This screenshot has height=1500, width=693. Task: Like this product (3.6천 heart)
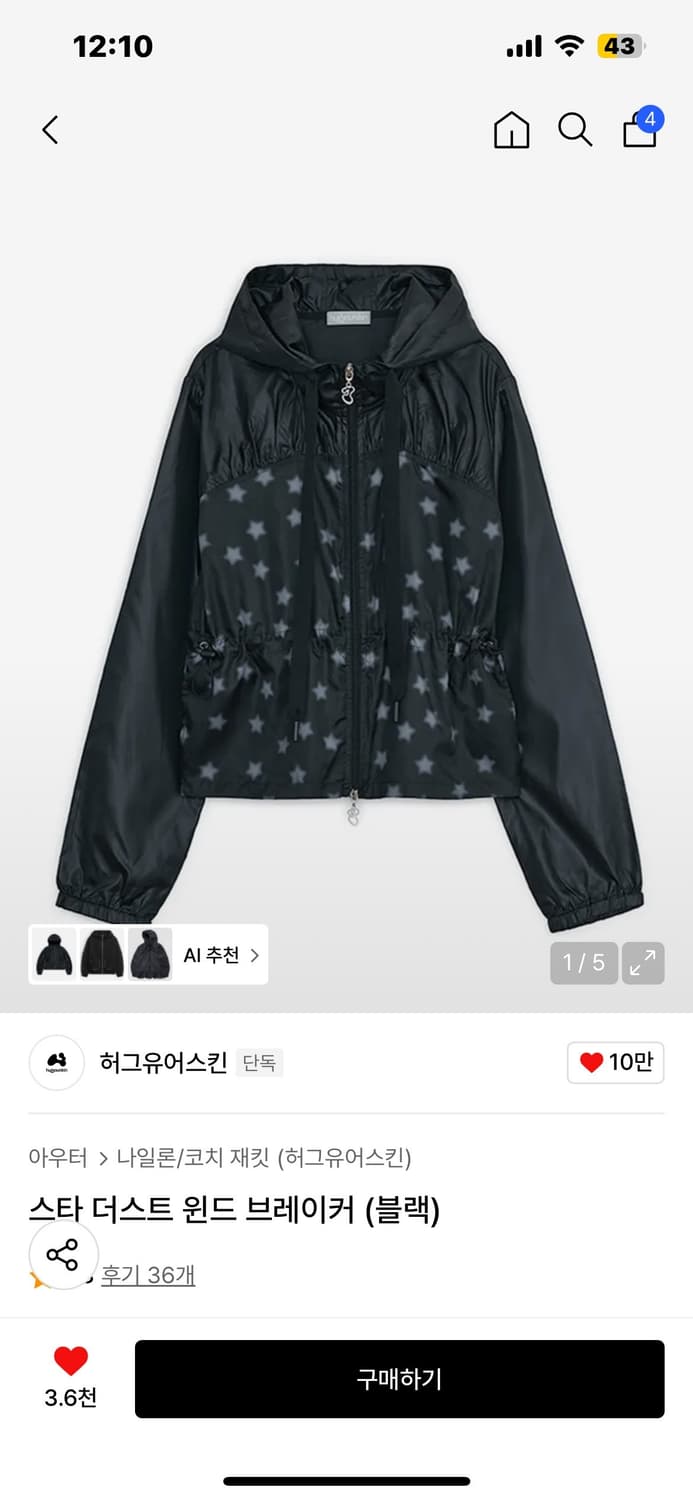[70, 1376]
